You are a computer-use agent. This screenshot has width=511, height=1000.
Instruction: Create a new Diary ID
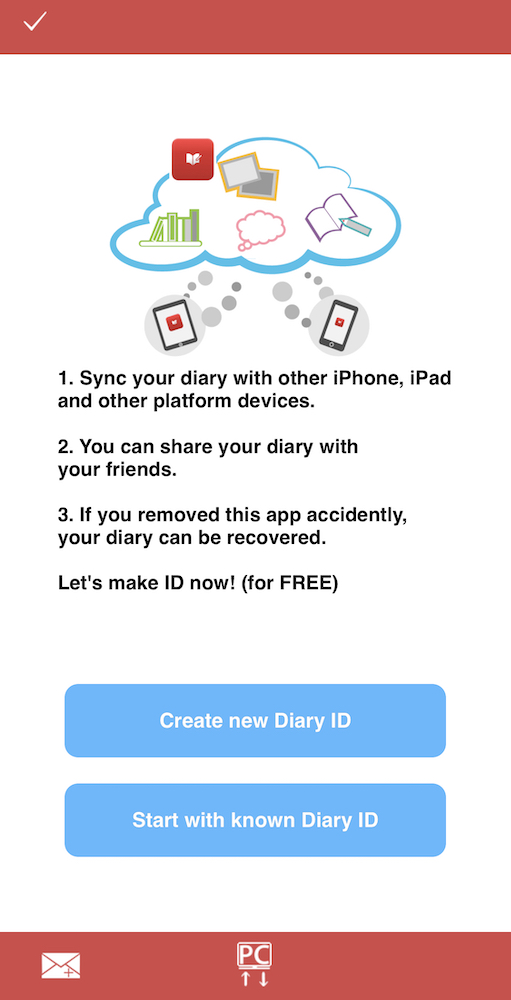[255, 721]
